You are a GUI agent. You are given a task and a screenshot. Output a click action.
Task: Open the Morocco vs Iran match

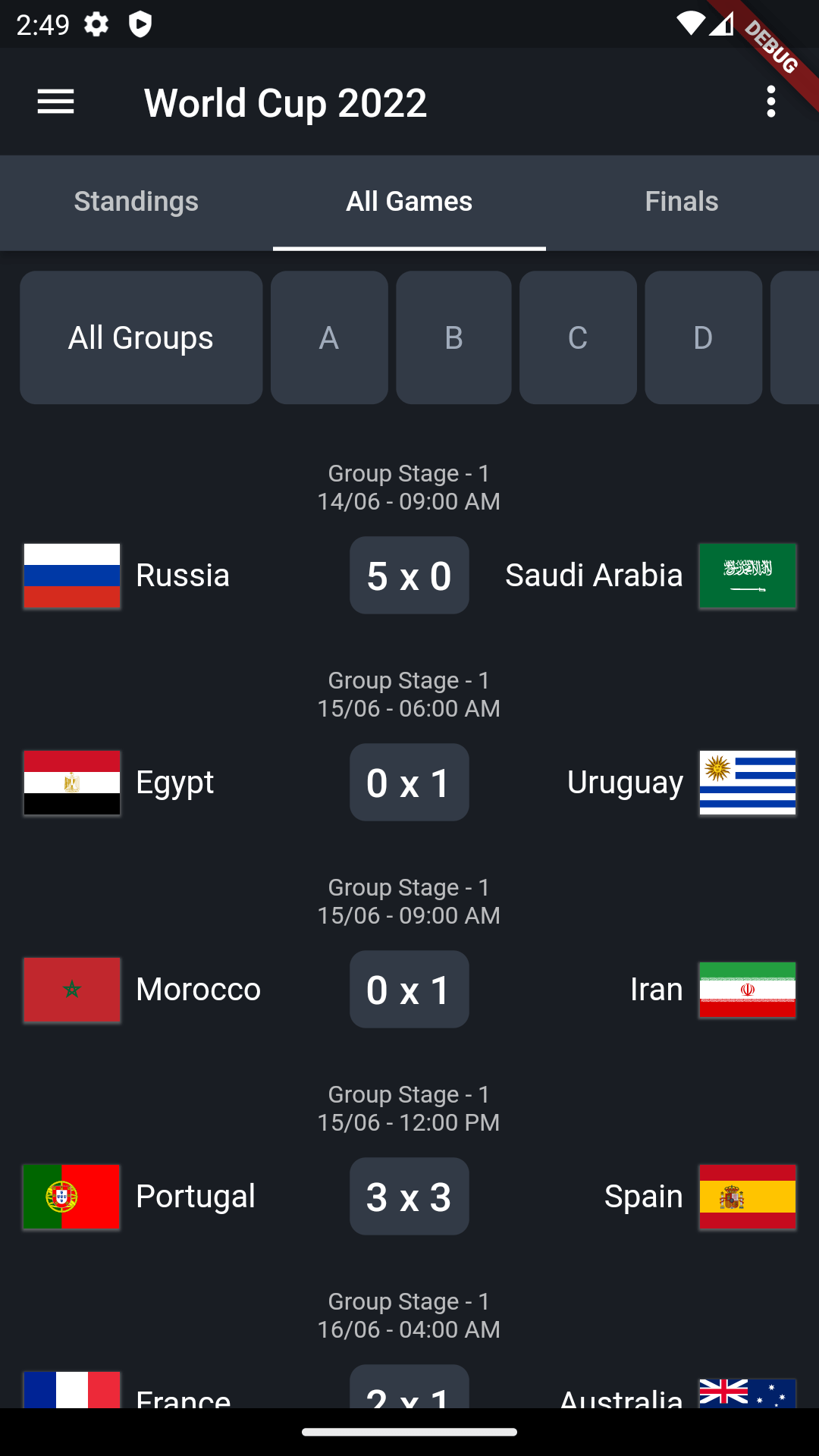(x=409, y=990)
